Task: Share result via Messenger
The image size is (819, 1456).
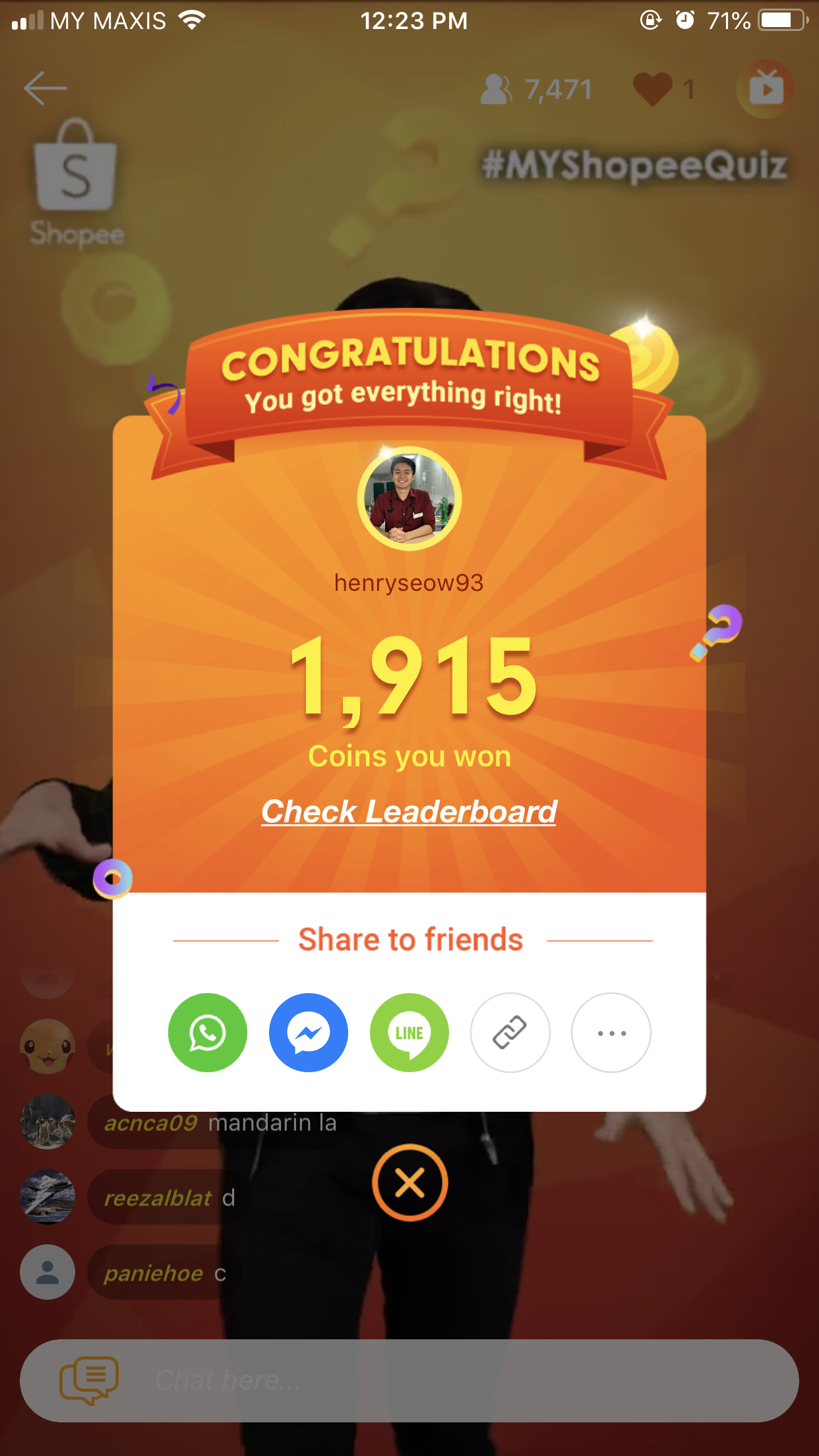Action: [309, 1033]
